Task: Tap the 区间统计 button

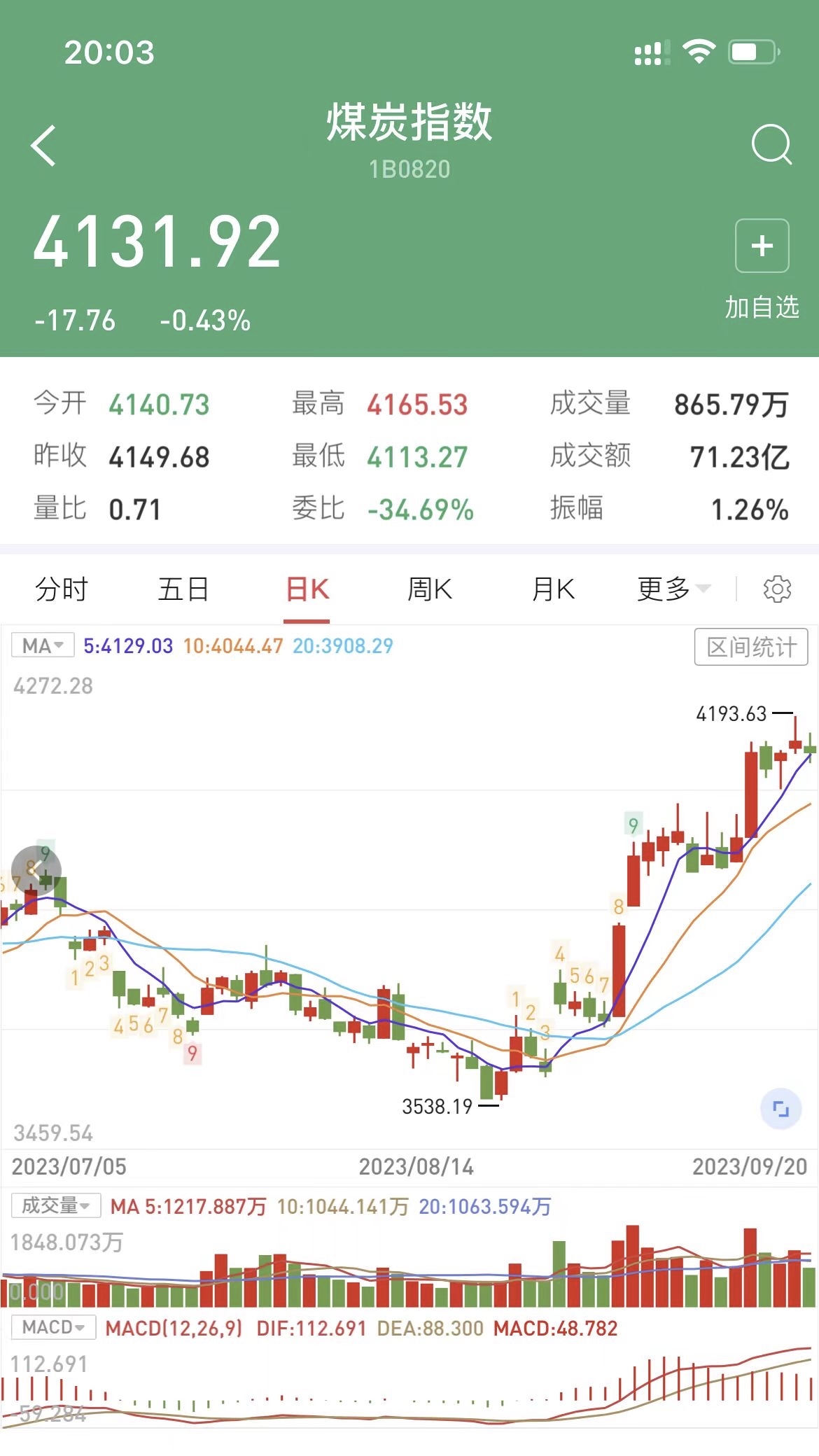Action: [x=751, y=647]
